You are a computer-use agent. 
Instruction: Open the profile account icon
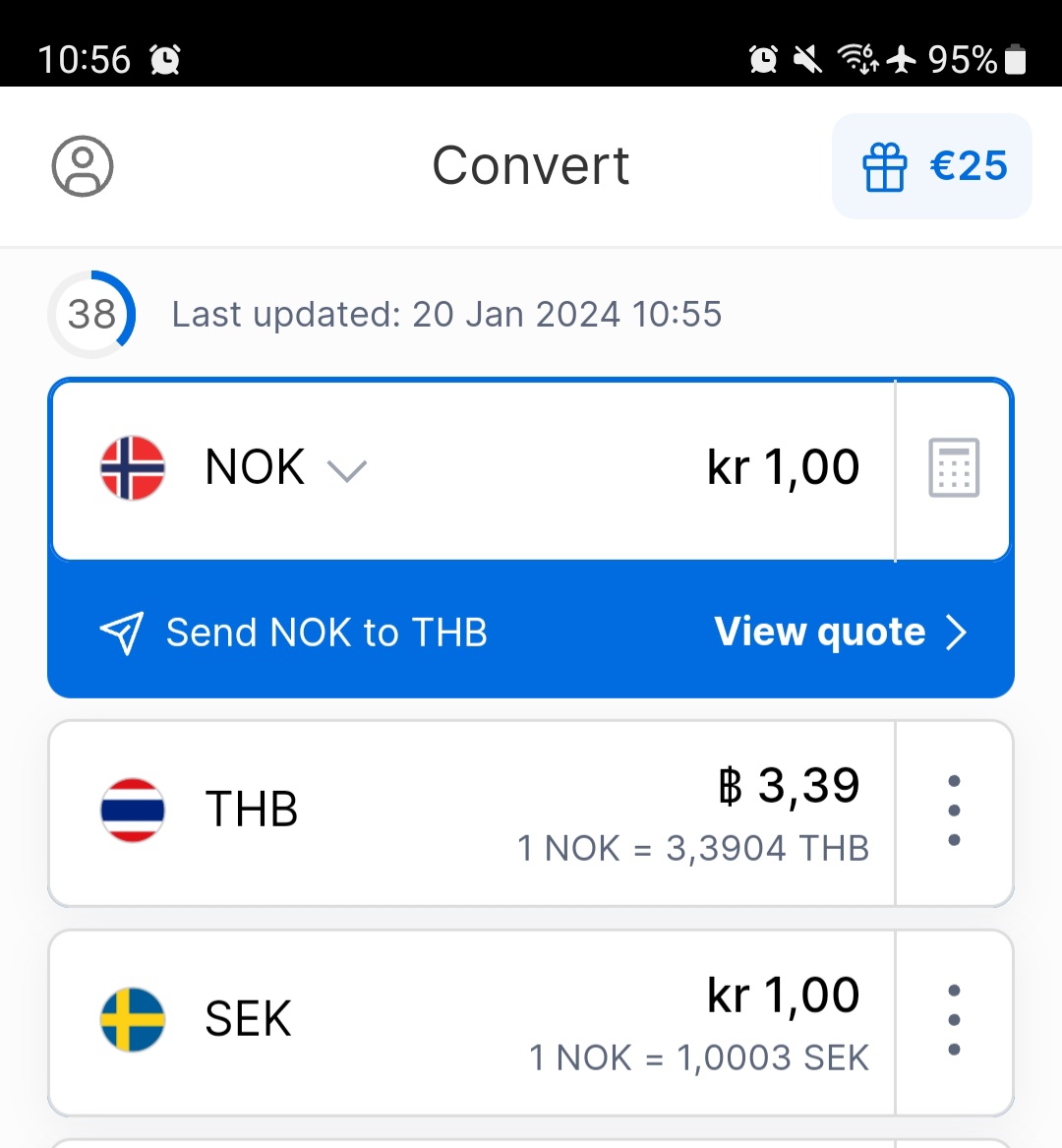83,166
